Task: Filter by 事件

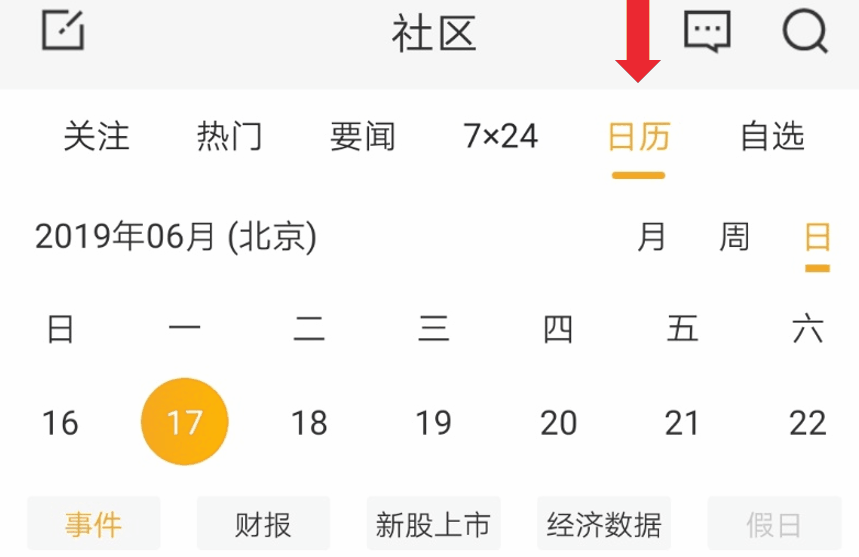Action: [93, 523]
